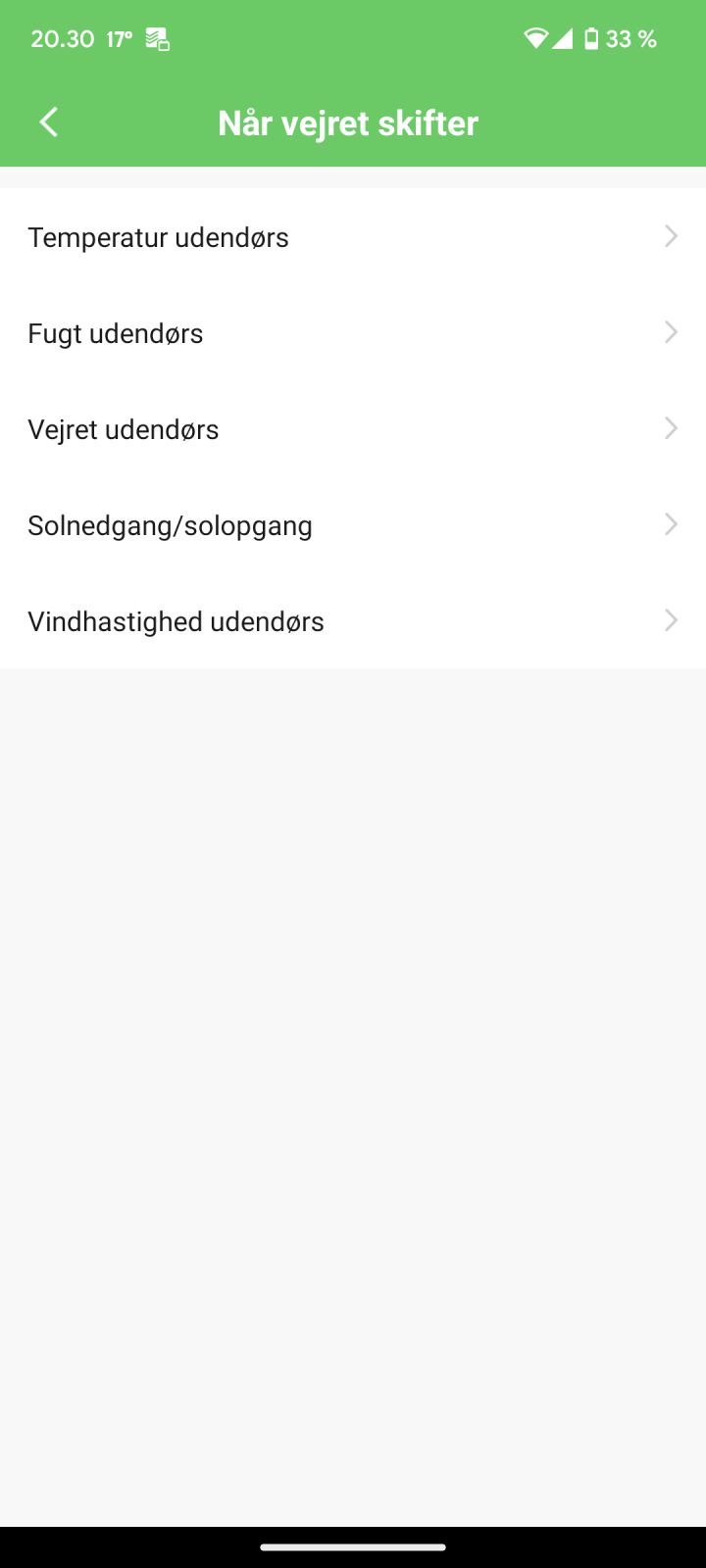Image resolution: width=706 pixels, height=1568 pixels.
Task: Open Vejret udendørs condition
Action: [x=353, y=429]
